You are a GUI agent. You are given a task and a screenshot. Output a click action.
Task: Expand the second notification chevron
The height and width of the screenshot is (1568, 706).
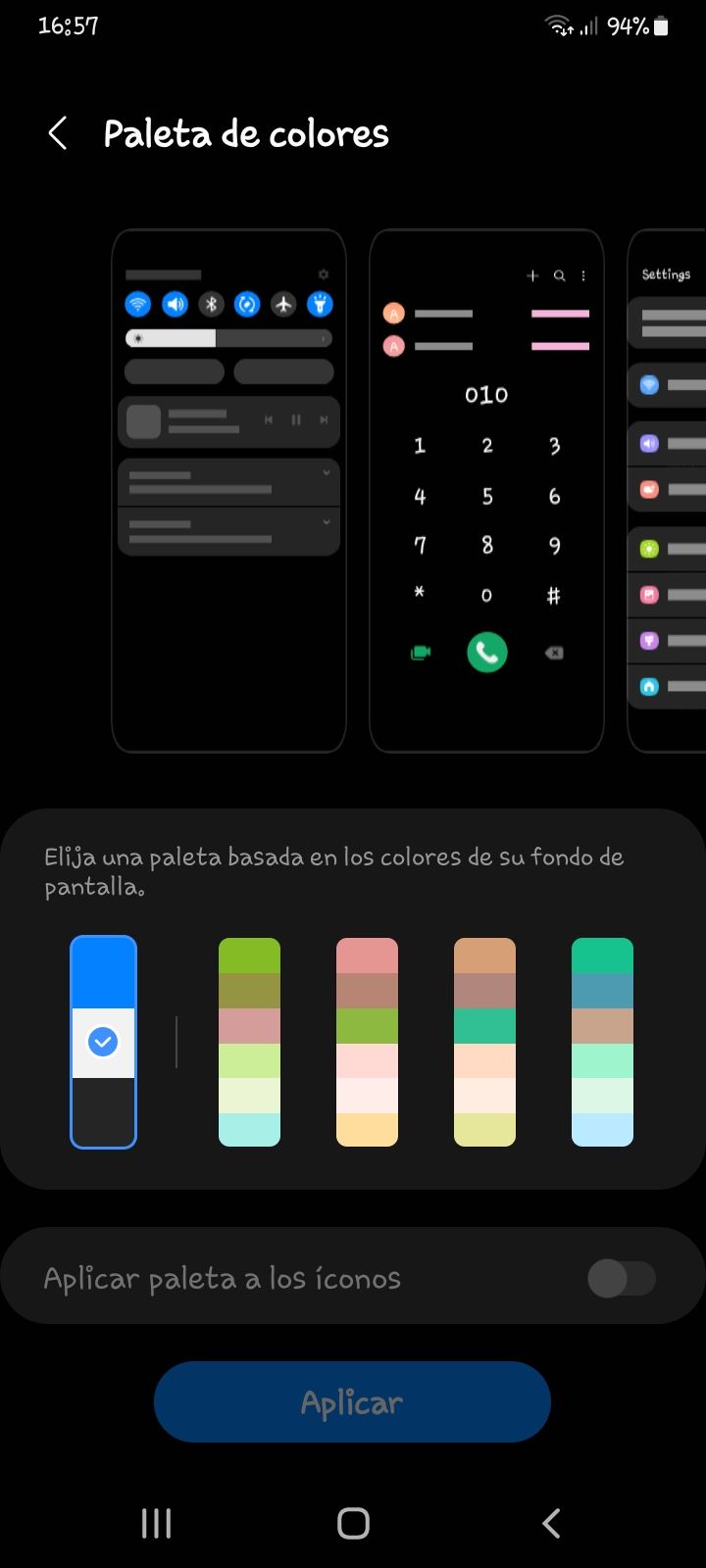[328, 521]
